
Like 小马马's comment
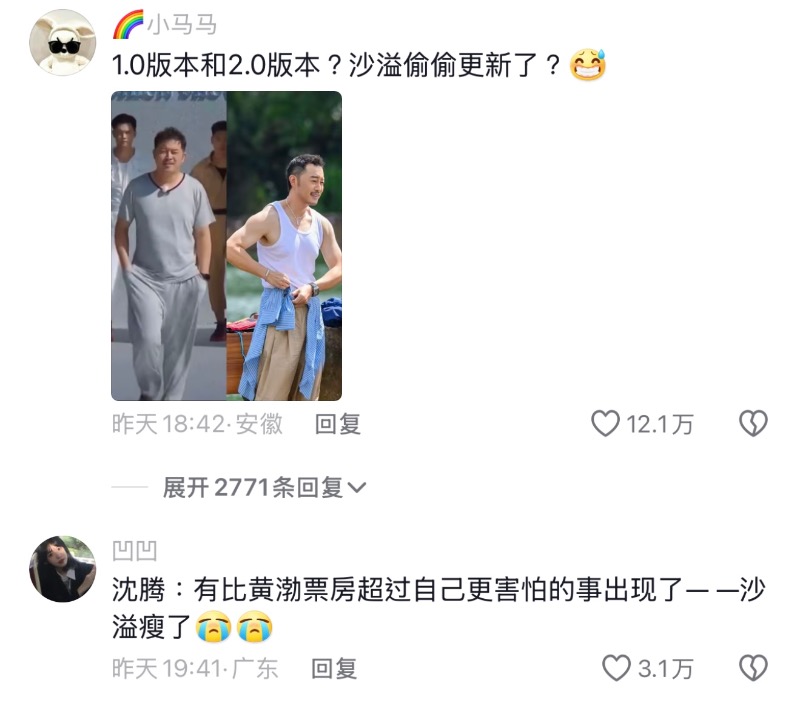click(606, 424)
